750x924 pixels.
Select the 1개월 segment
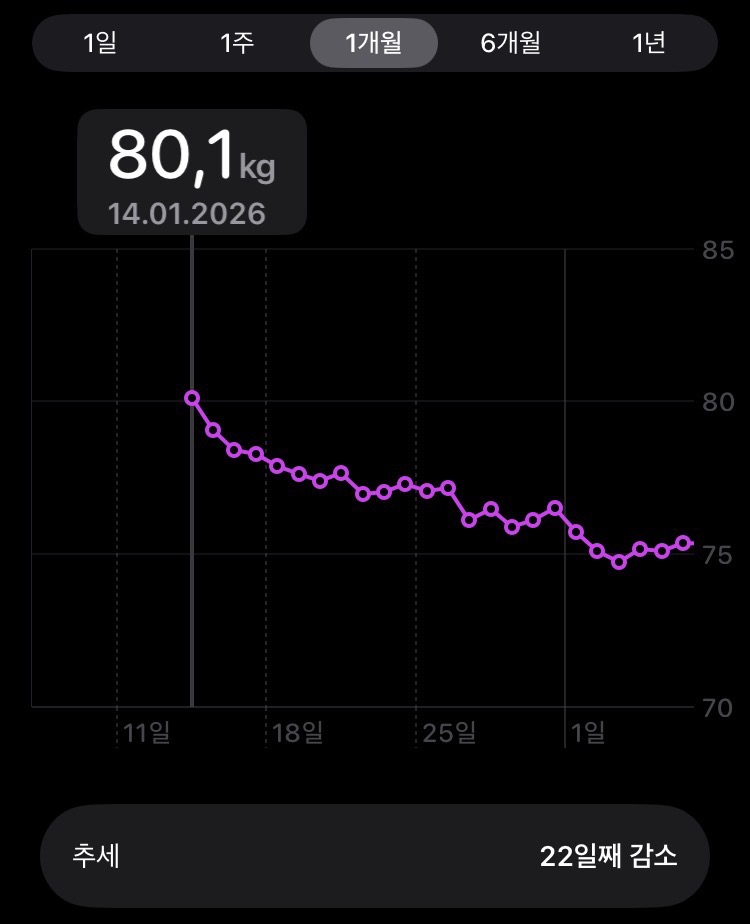[374, 43]
